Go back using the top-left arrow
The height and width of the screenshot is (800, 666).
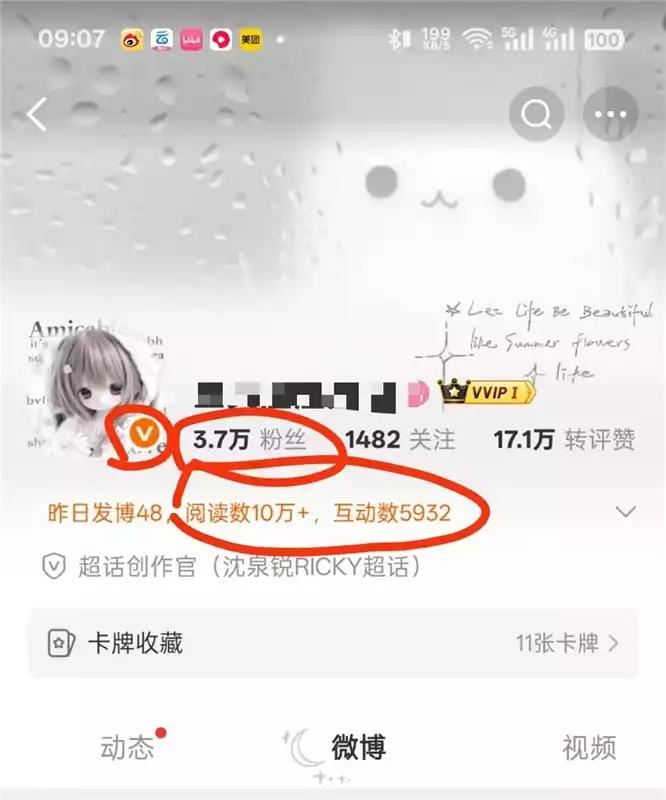click(x=37, y=116)
